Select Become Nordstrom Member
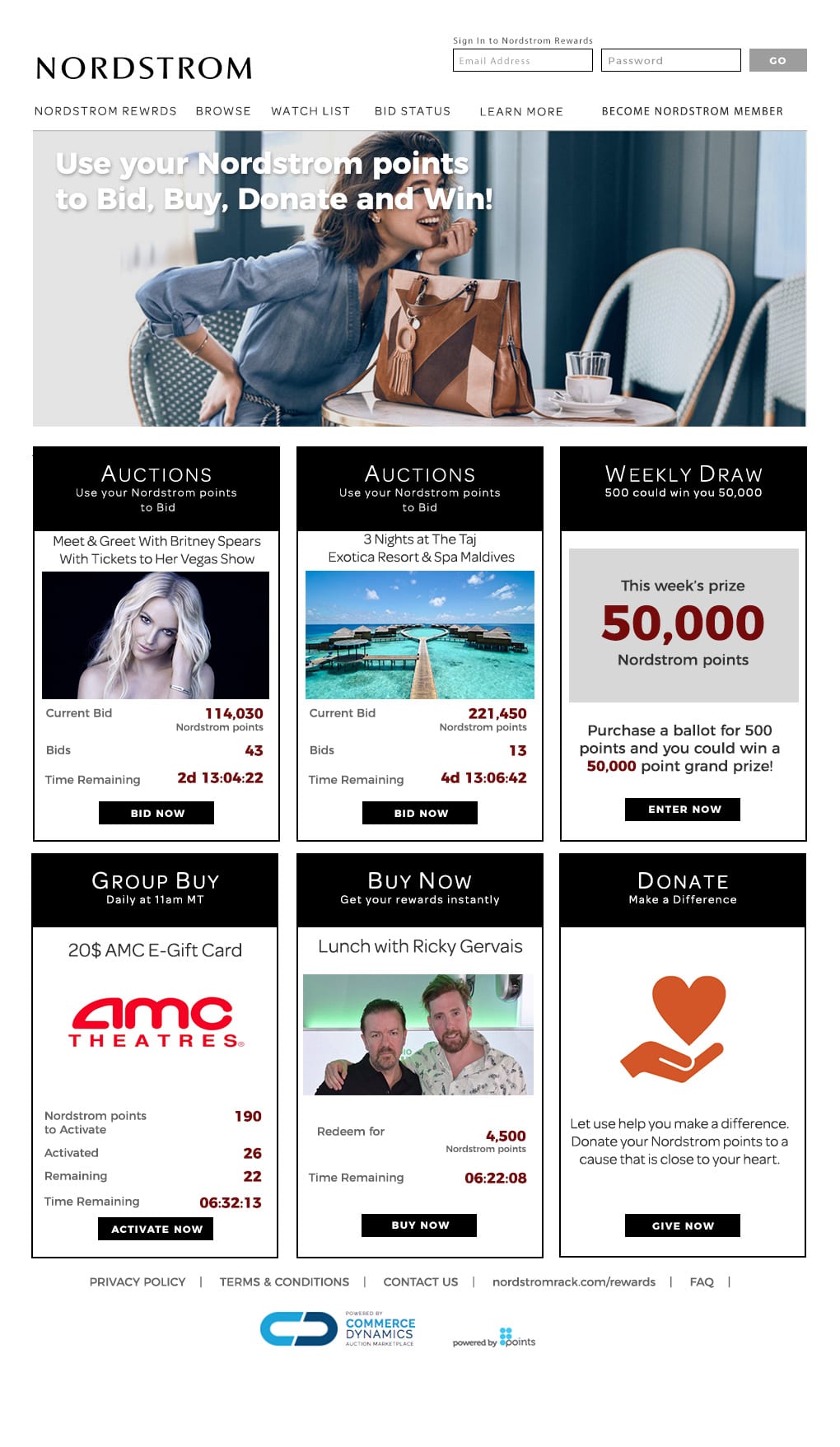 pyautogui.click(x=692, y=111)
